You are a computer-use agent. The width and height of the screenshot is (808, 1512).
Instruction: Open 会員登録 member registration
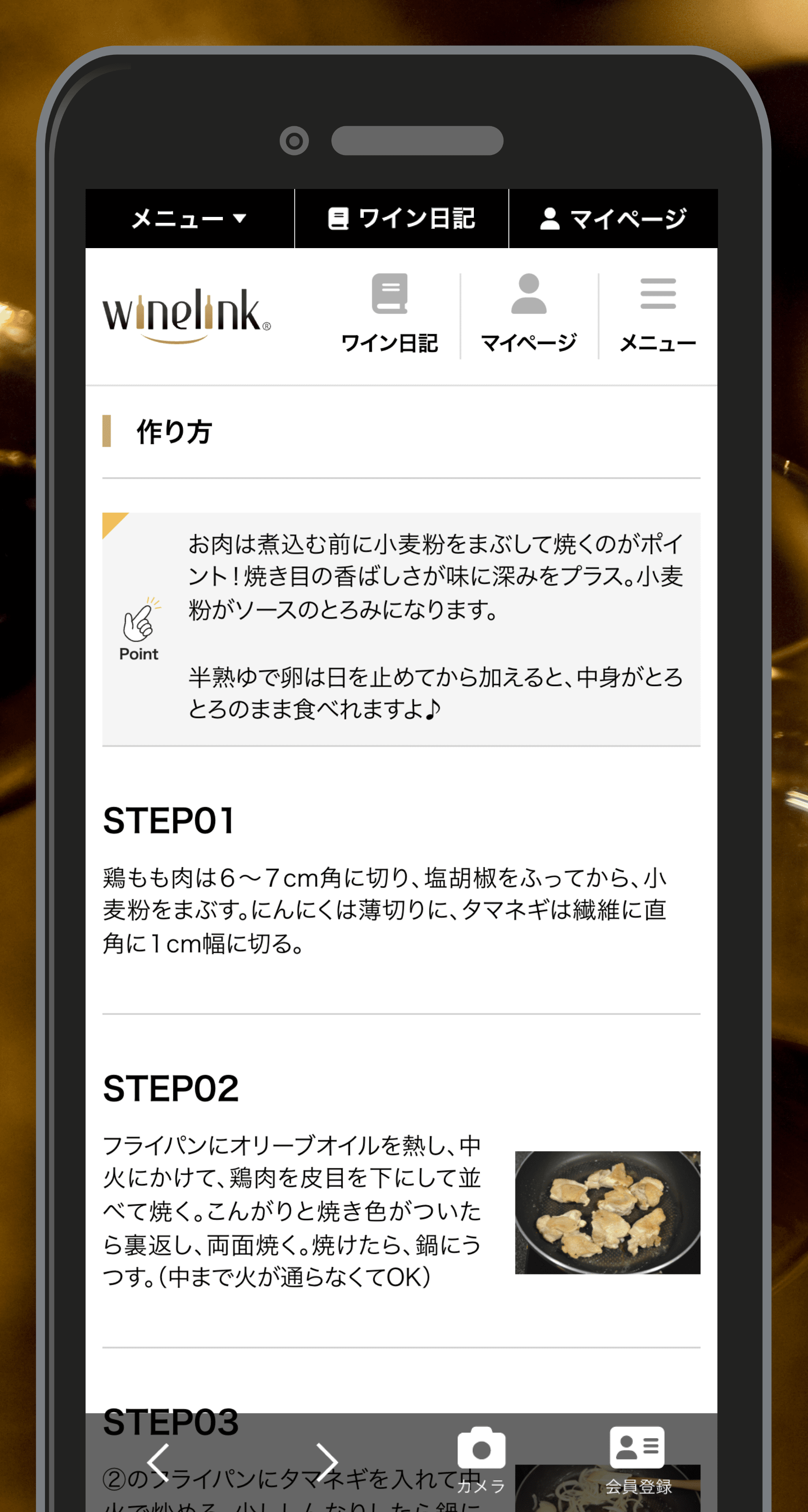click(x=638, y=1459)
